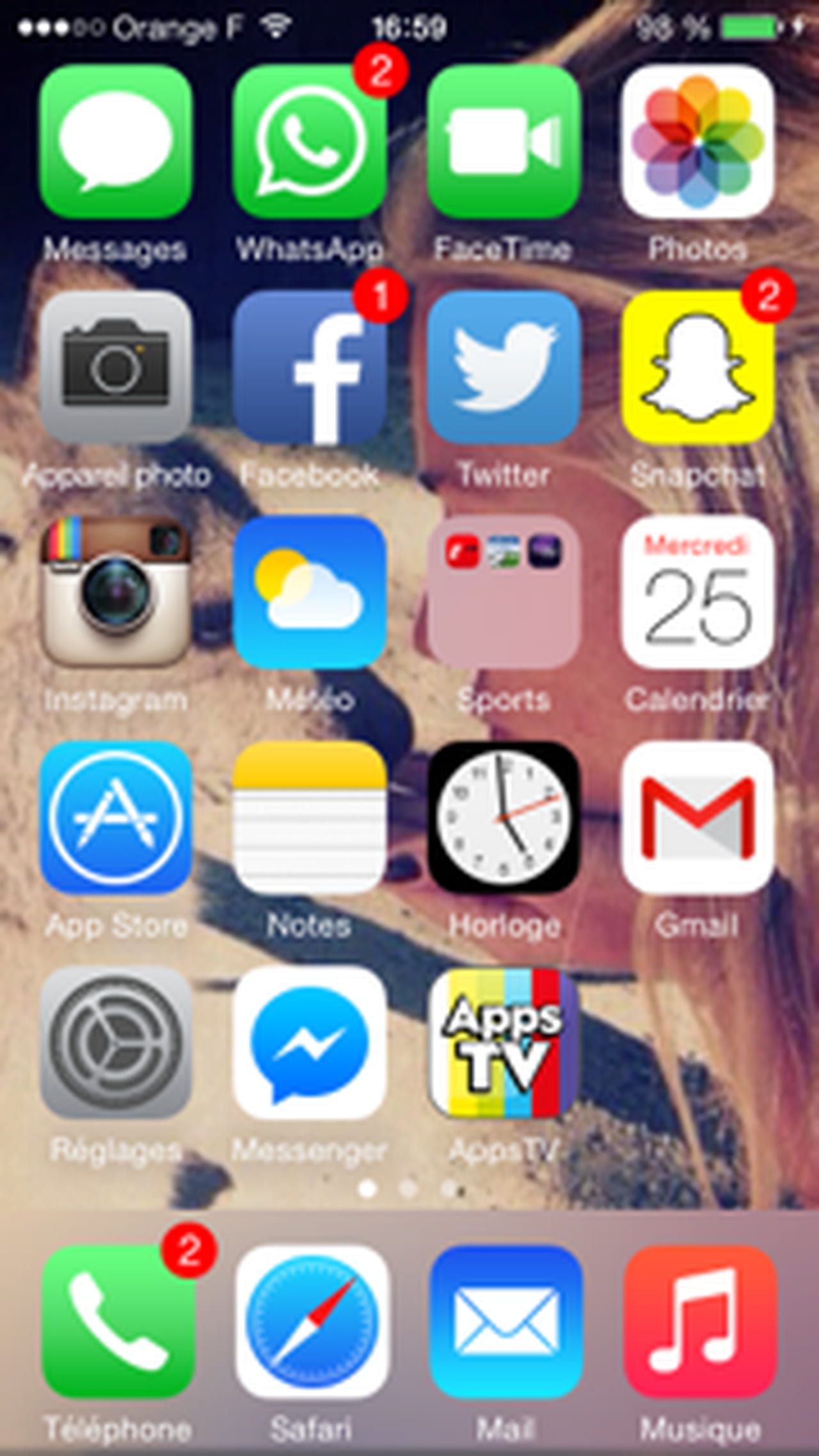Open the Sports folder
The width and height of the screenshot is (819, 1456).
pos(504,592)
